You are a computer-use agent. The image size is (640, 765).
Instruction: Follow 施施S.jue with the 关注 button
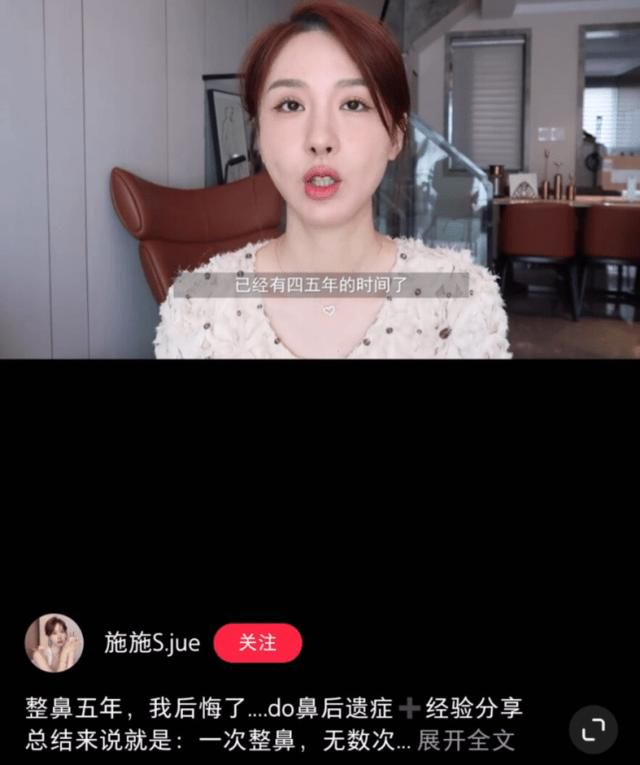[x=257, y=642]
